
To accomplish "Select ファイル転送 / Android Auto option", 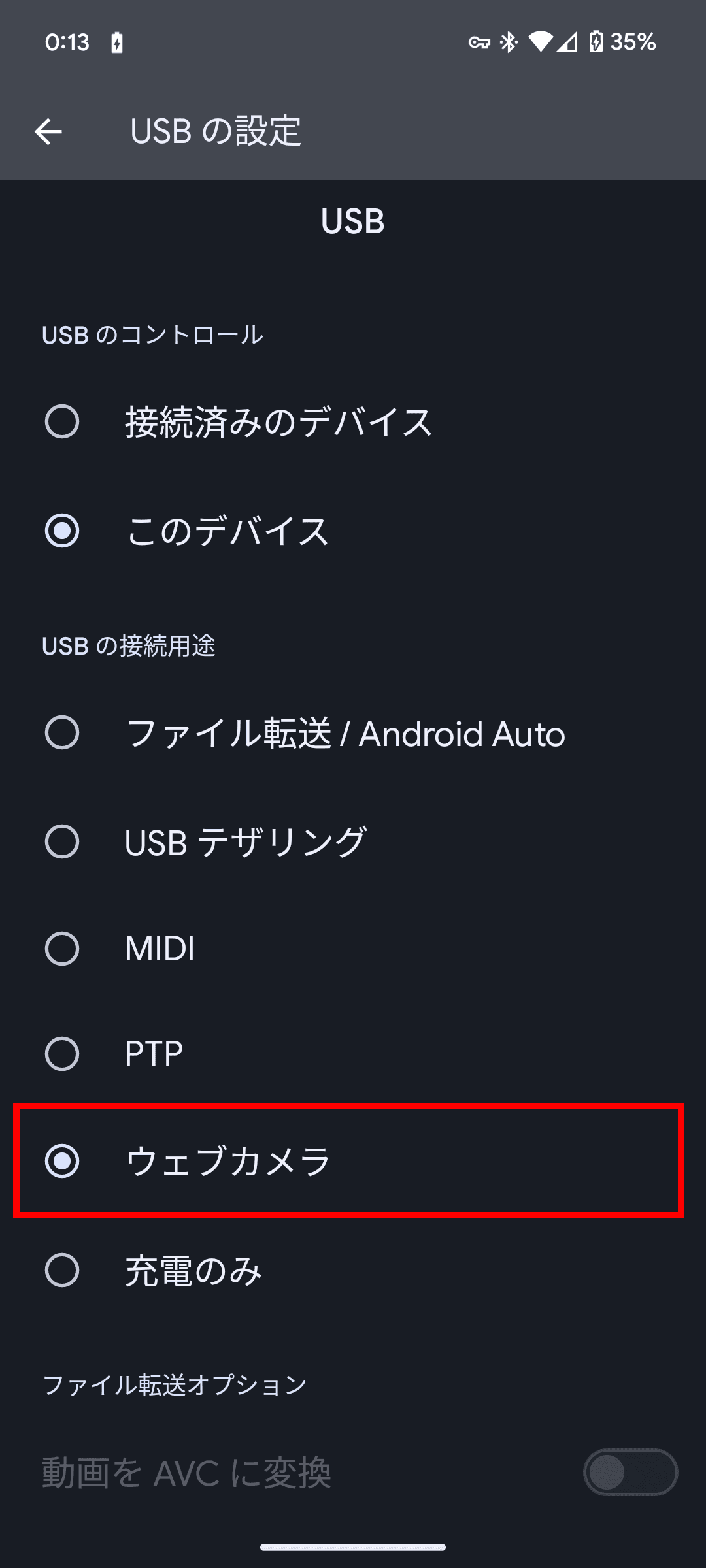I will click(353, 733).
